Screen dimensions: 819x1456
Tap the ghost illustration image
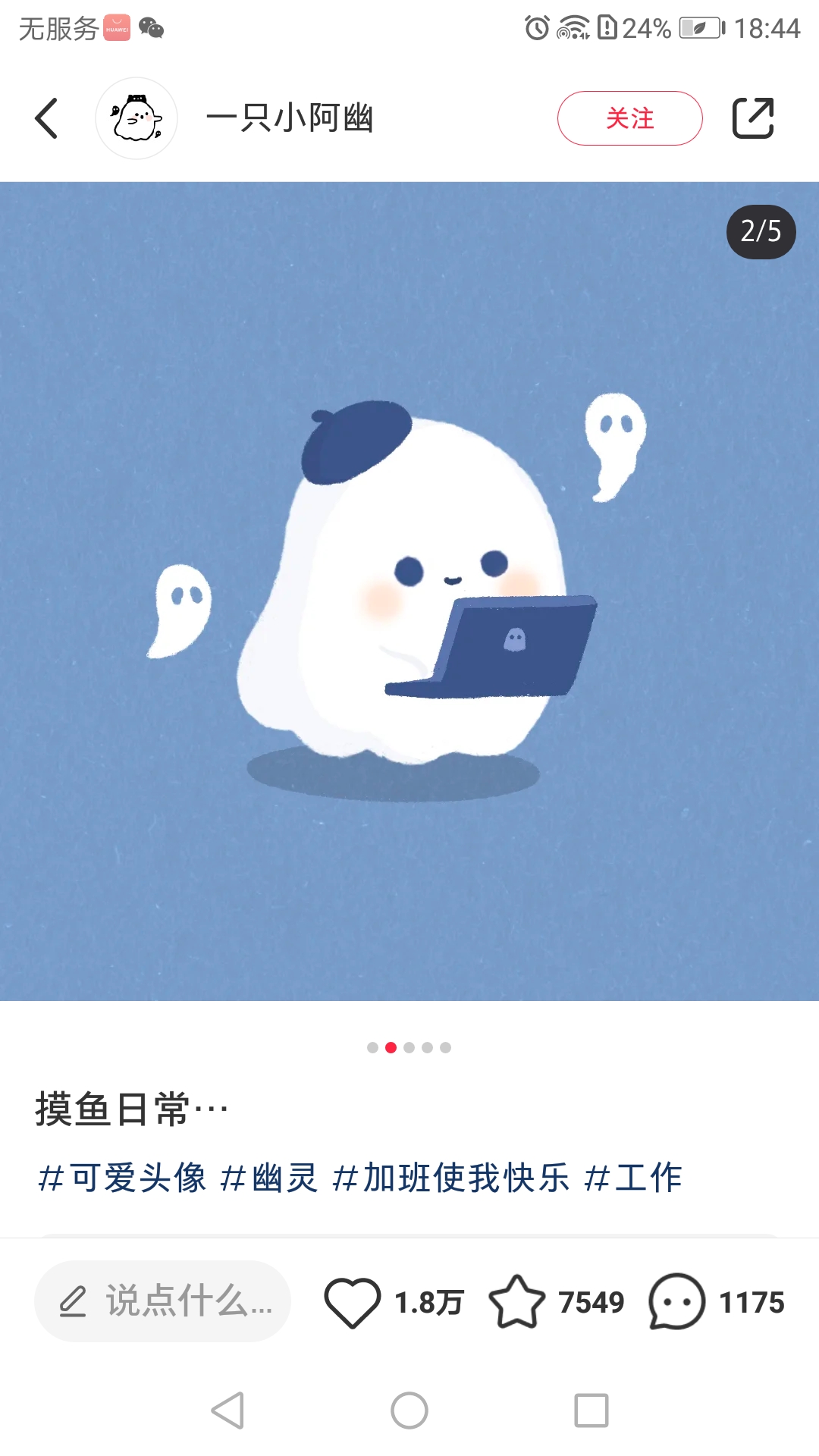click(x=409, y=591)
